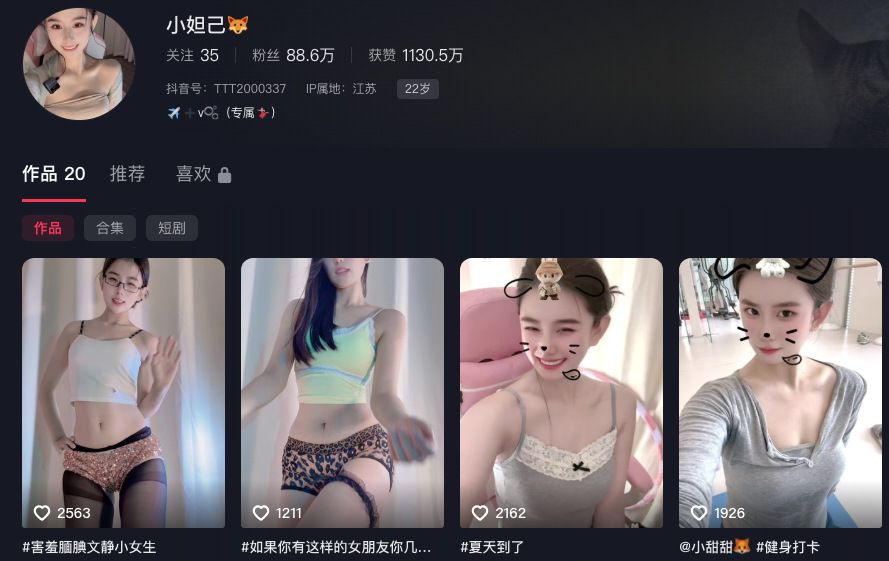Select the 短剧 filter chip
Screen dimensions: 889x561
tap(172, 228)
